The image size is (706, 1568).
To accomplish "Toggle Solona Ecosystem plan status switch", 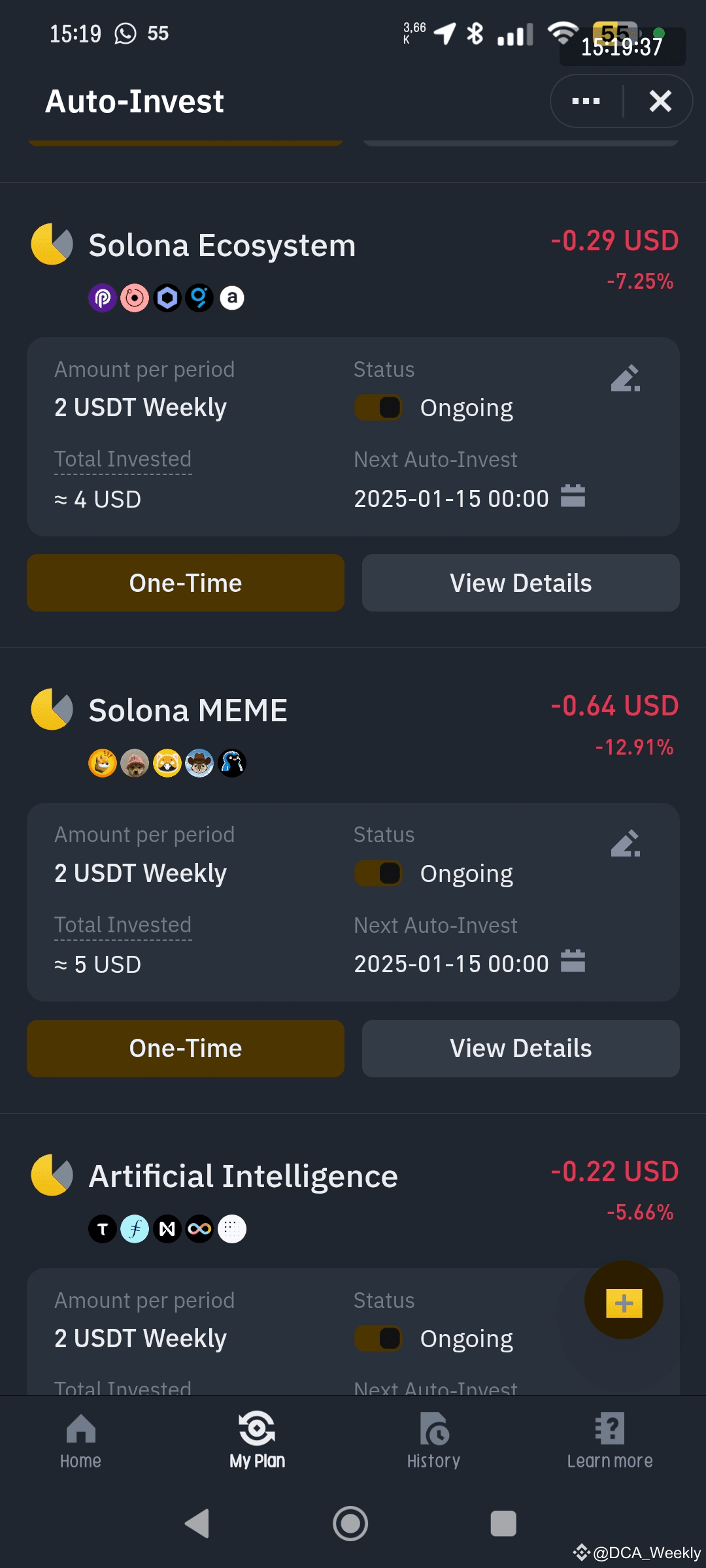I will pyautogui.click(x=378, y=408).
